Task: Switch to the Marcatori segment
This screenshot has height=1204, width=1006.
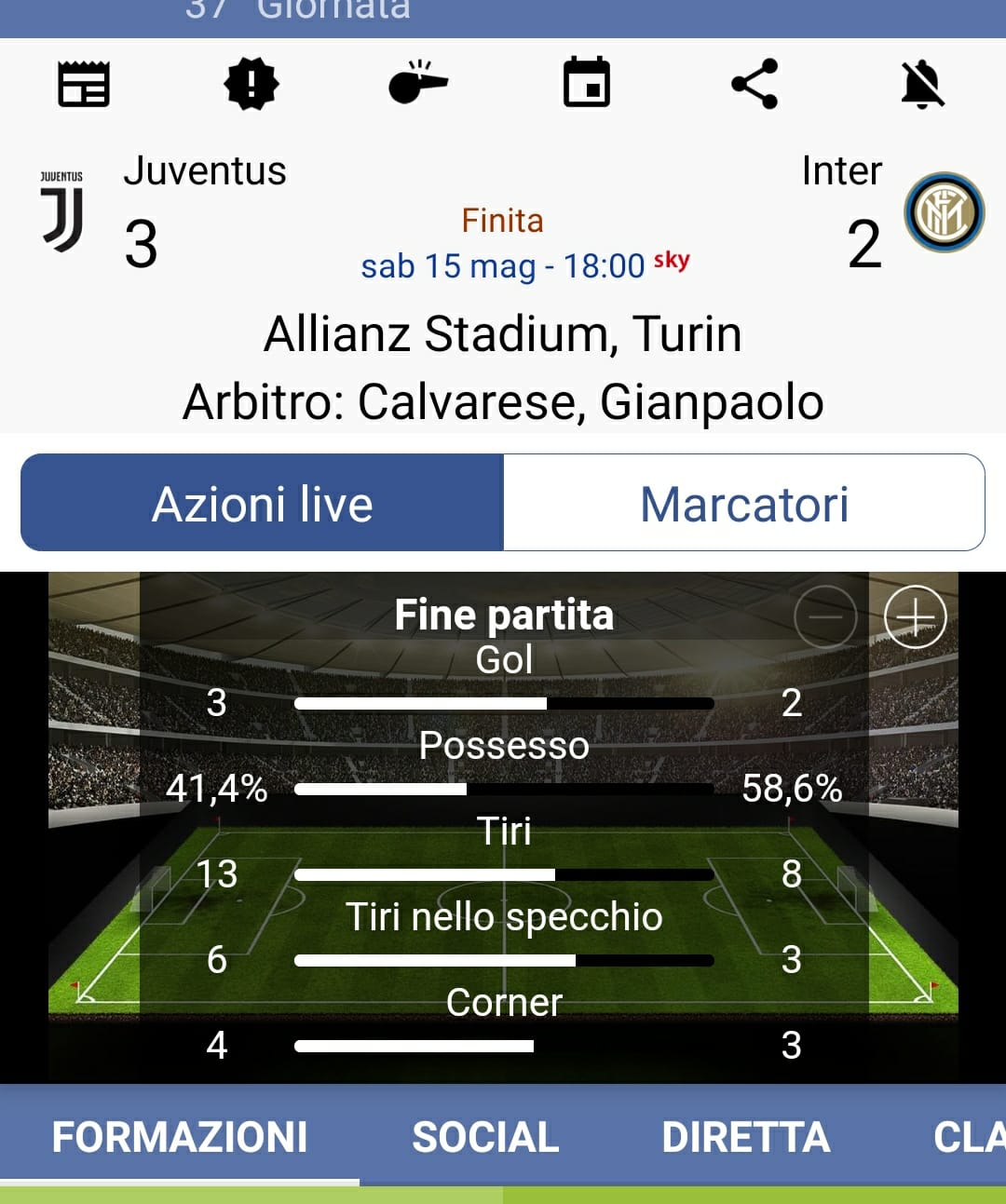Action: point(744,504)
